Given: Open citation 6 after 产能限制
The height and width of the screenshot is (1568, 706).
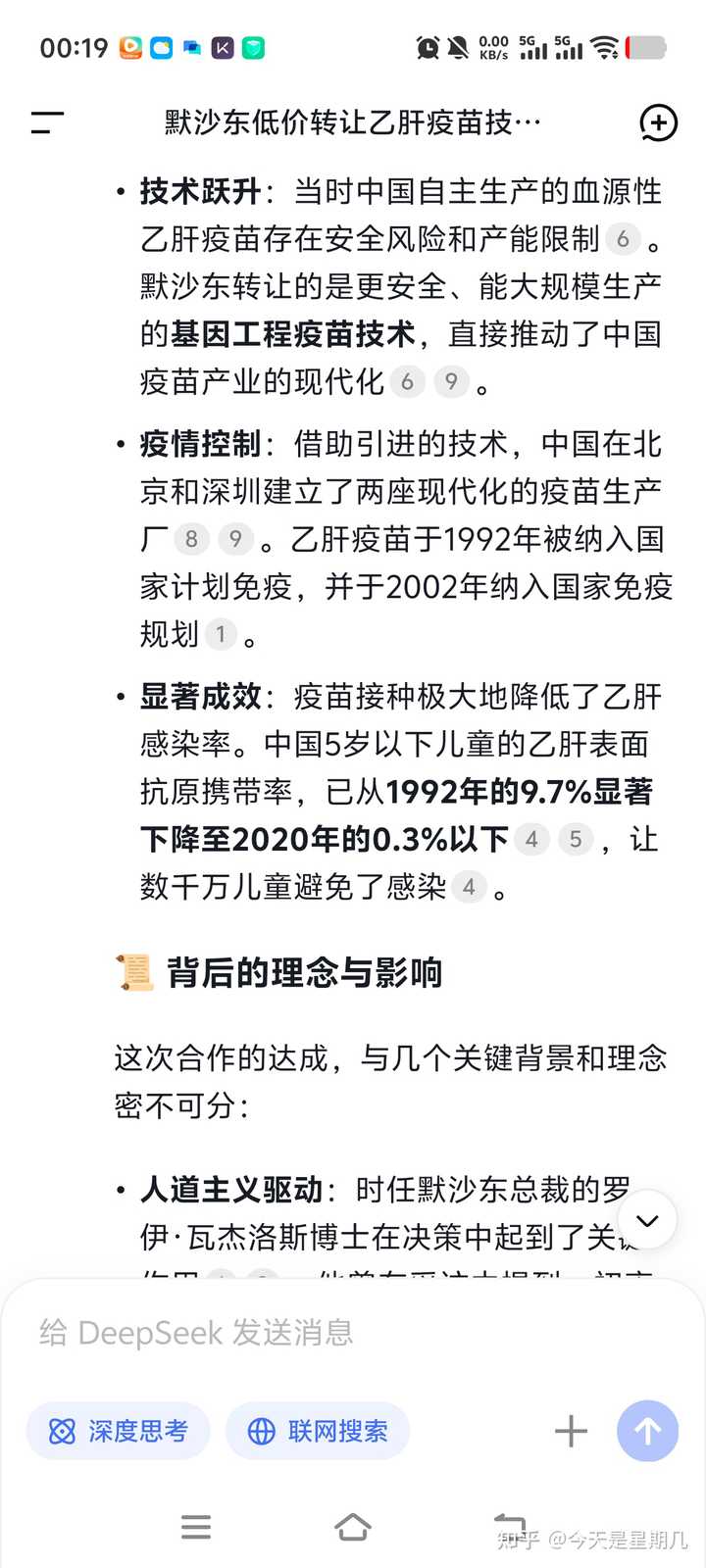Looking at the screenshot, I should [623, 239].
